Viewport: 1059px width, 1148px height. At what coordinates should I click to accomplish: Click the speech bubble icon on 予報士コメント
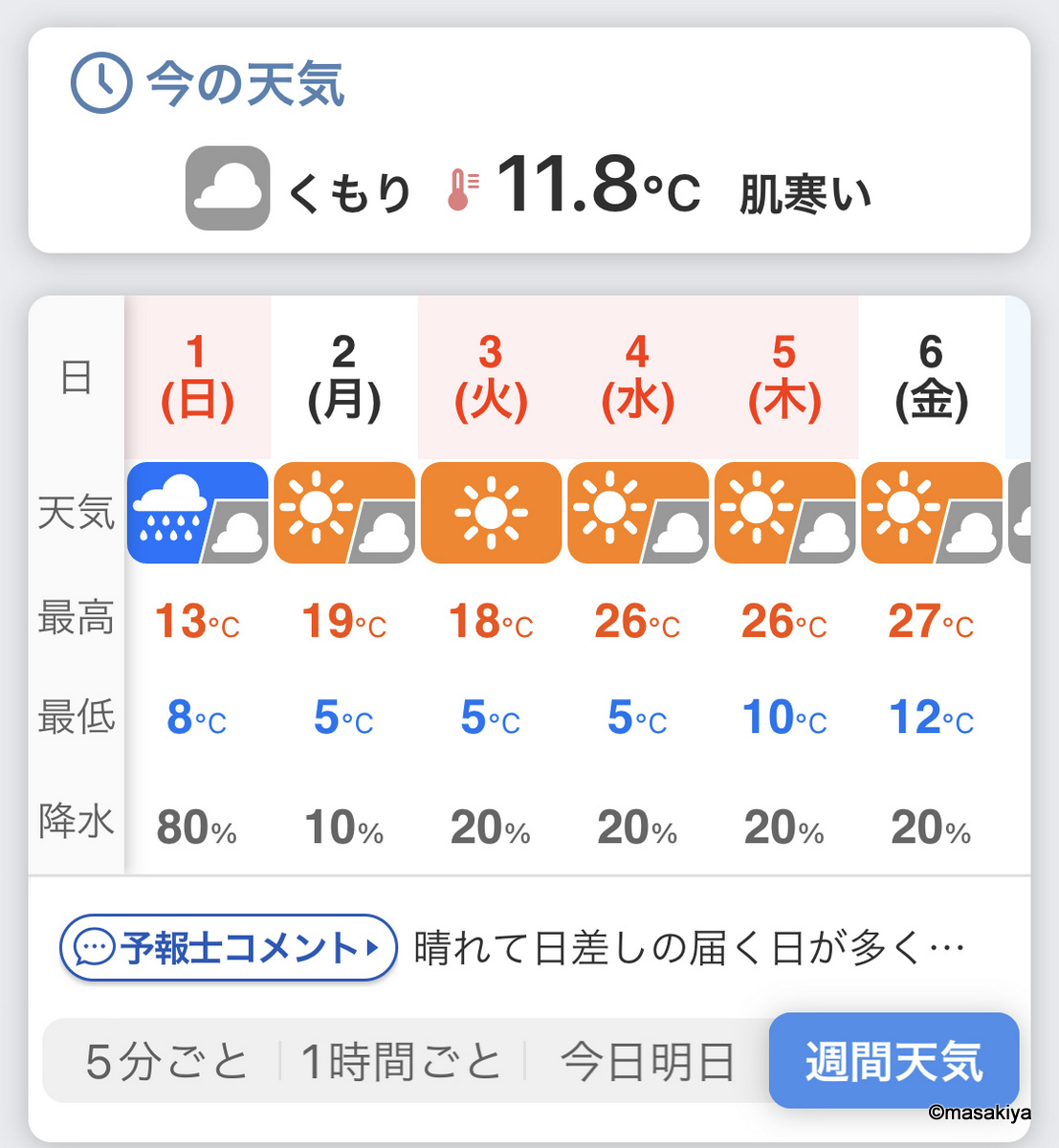click(x=93, y=948)
